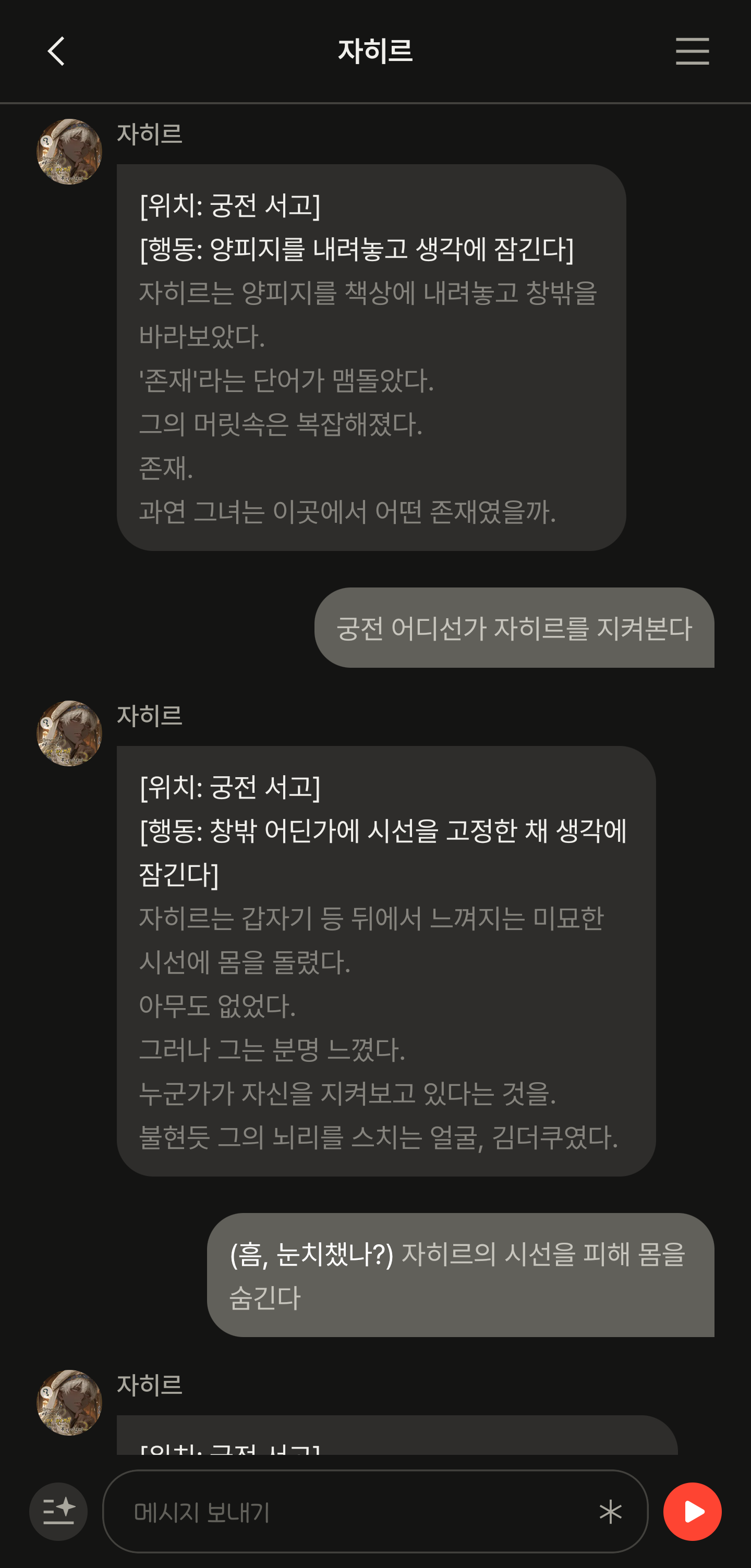The height and width of the screenshot is (1568, 751).
Task: Open the hamburger menu in the top bar
Action: (x=693, y=52)
